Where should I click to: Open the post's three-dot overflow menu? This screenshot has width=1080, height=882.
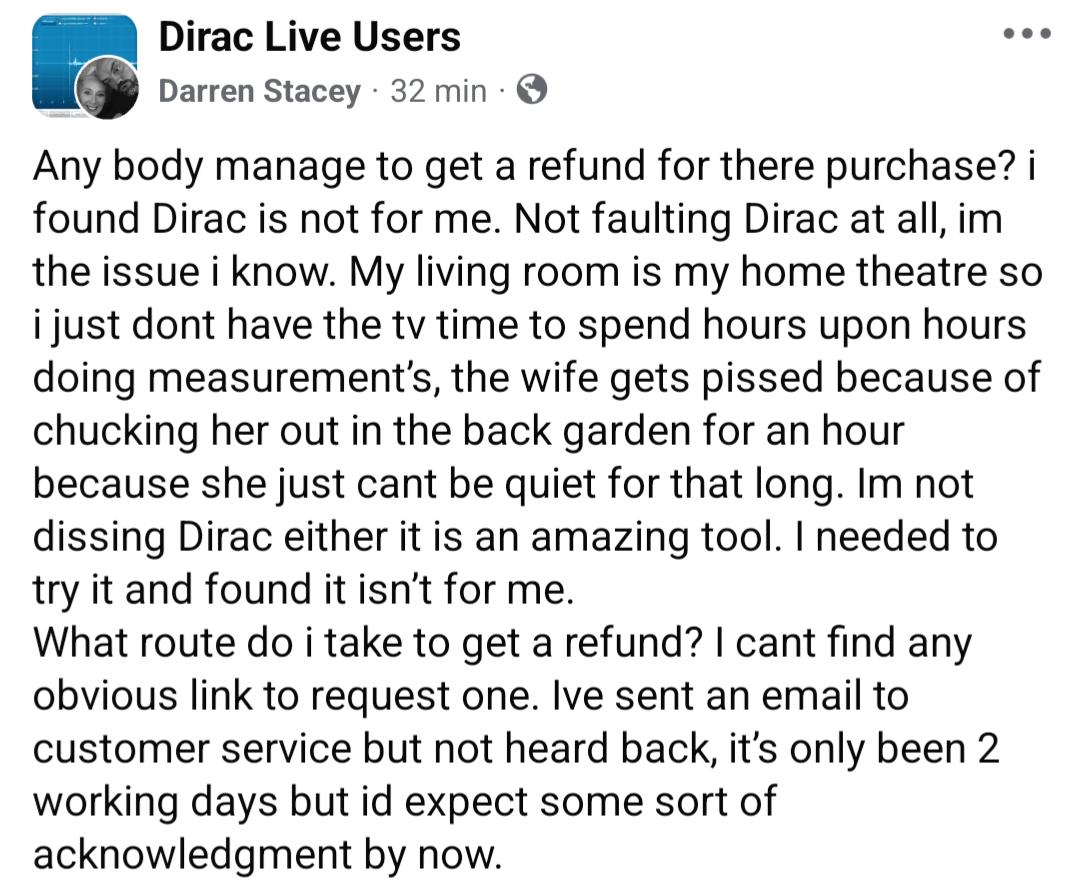(x=1029, y=34)
